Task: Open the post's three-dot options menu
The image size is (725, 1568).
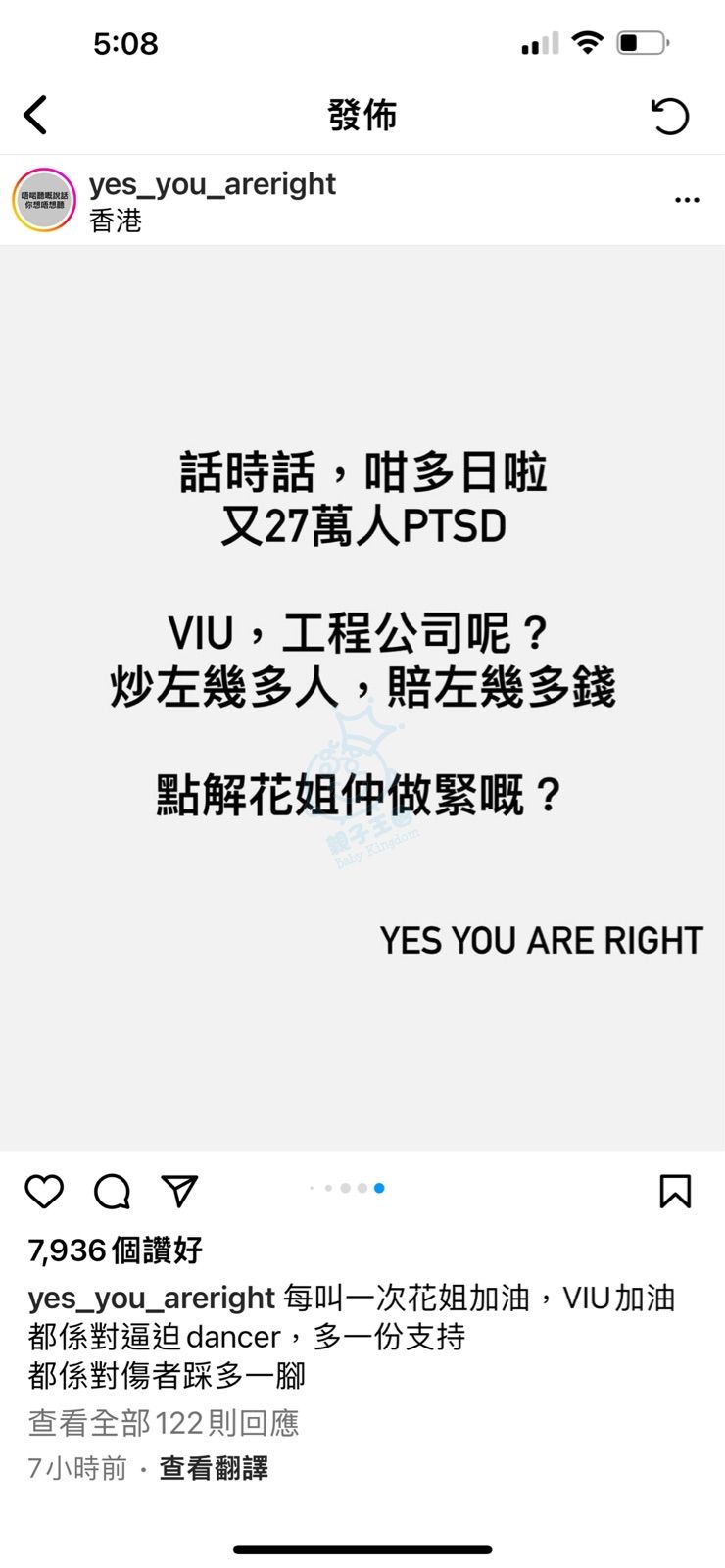Action: 687,201
